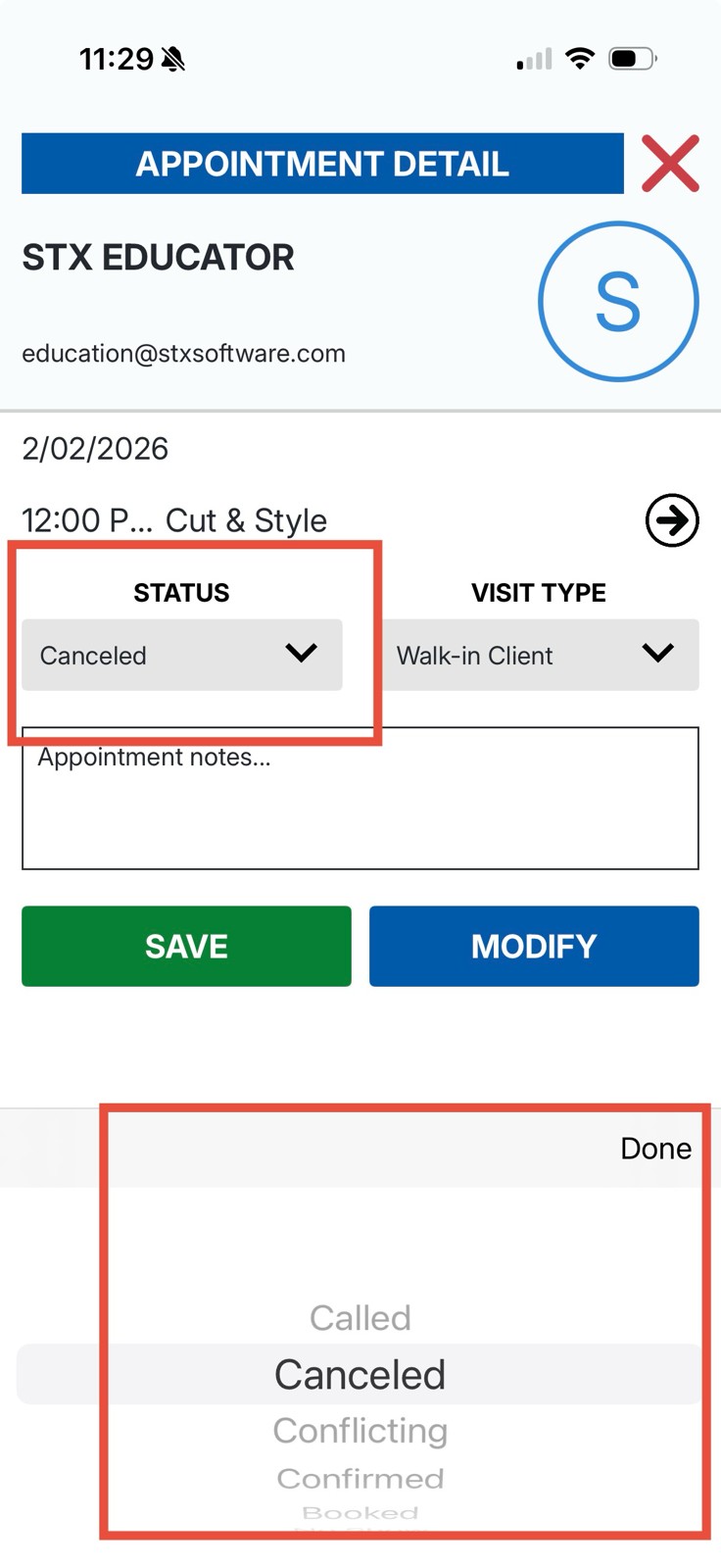The width and height of the screenshot is (721, 1568).
Task: Confirm picker selection with Done
Action: pyautogui.click(x=655, y=1149)
